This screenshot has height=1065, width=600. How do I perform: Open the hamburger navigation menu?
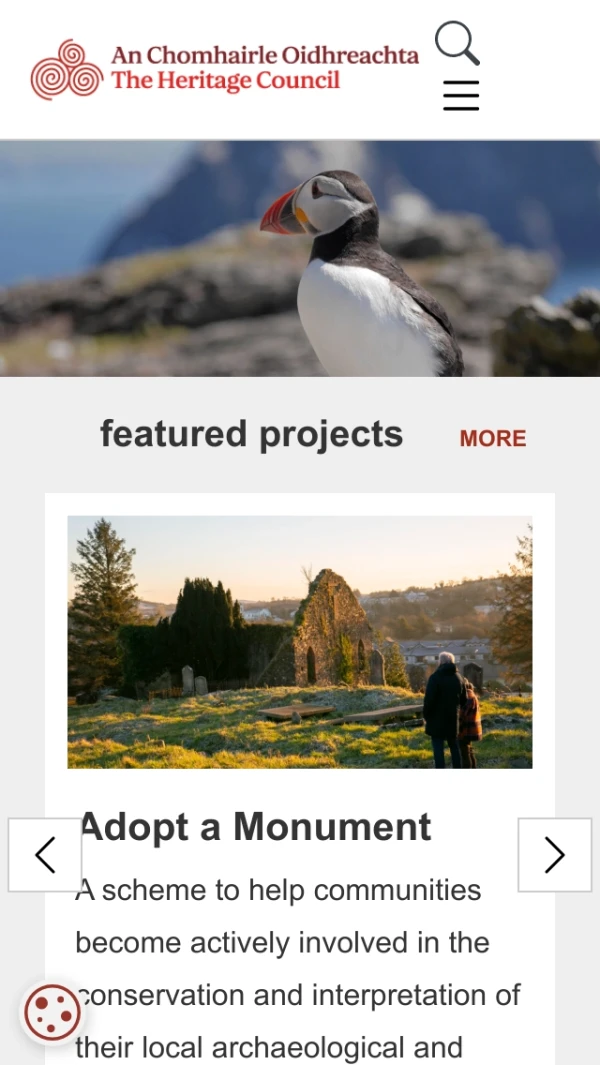pyautogui.click(x=461, y=96)
